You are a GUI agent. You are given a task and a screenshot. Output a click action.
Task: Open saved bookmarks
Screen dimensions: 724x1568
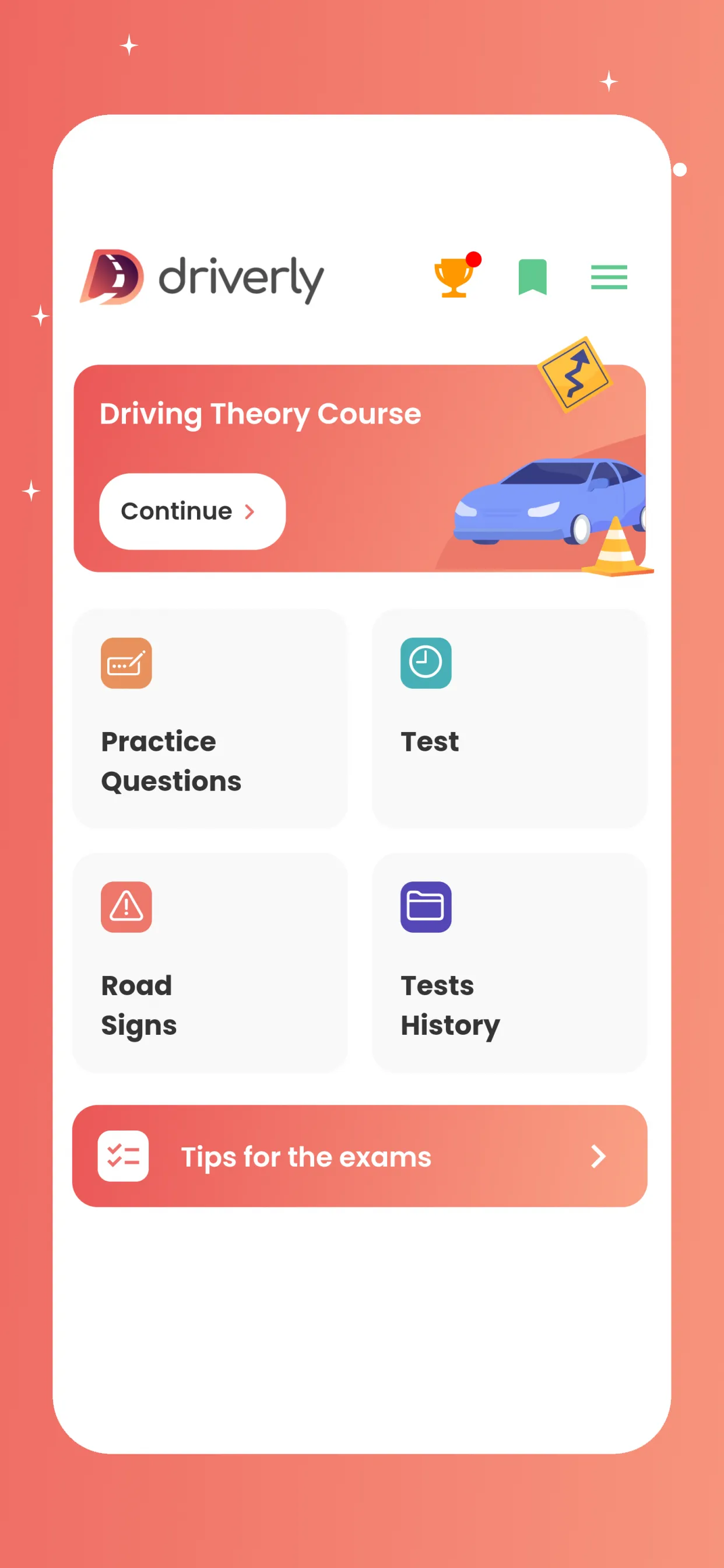[532, 278]
